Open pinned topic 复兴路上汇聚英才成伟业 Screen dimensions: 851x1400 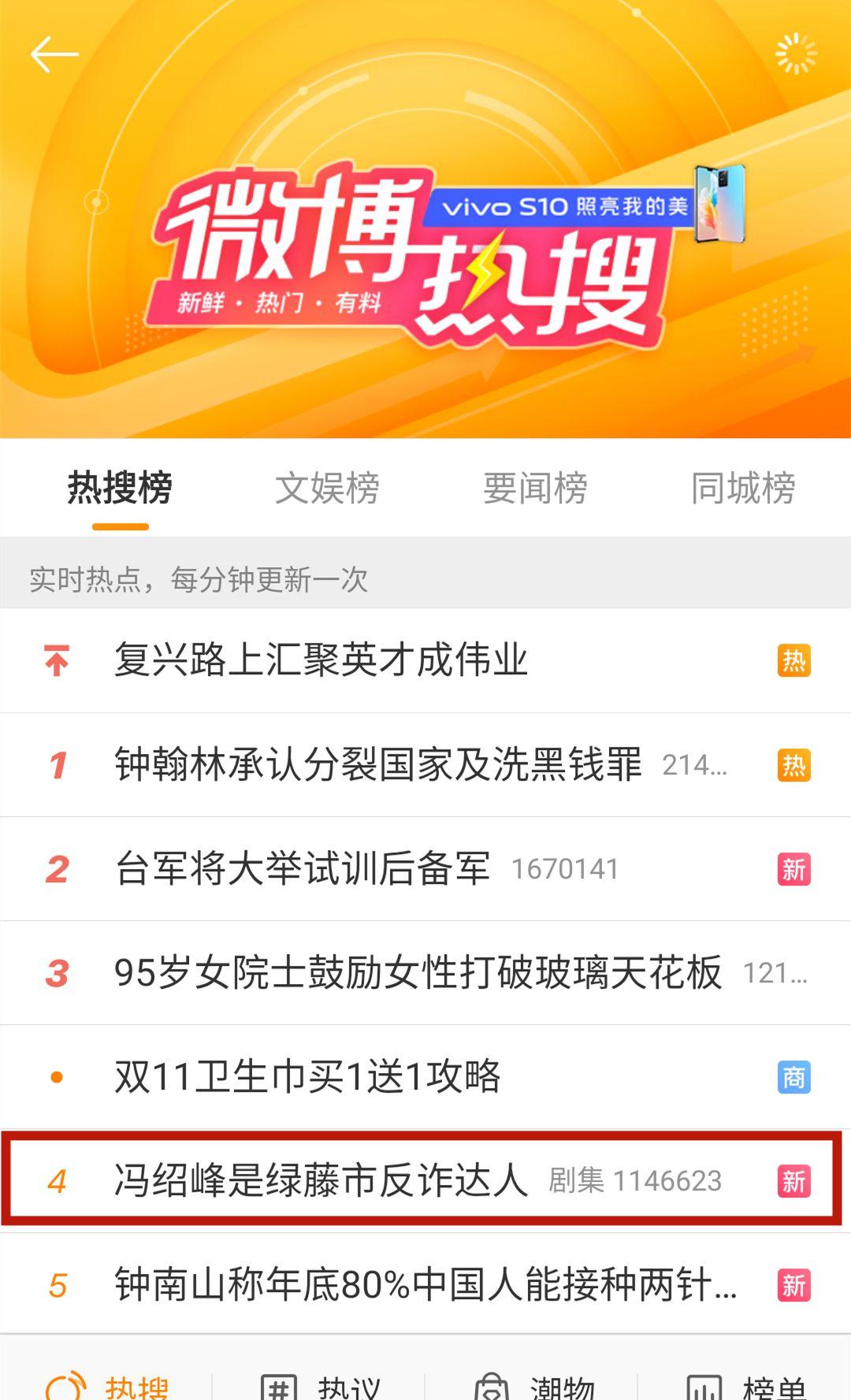(321, 660)
